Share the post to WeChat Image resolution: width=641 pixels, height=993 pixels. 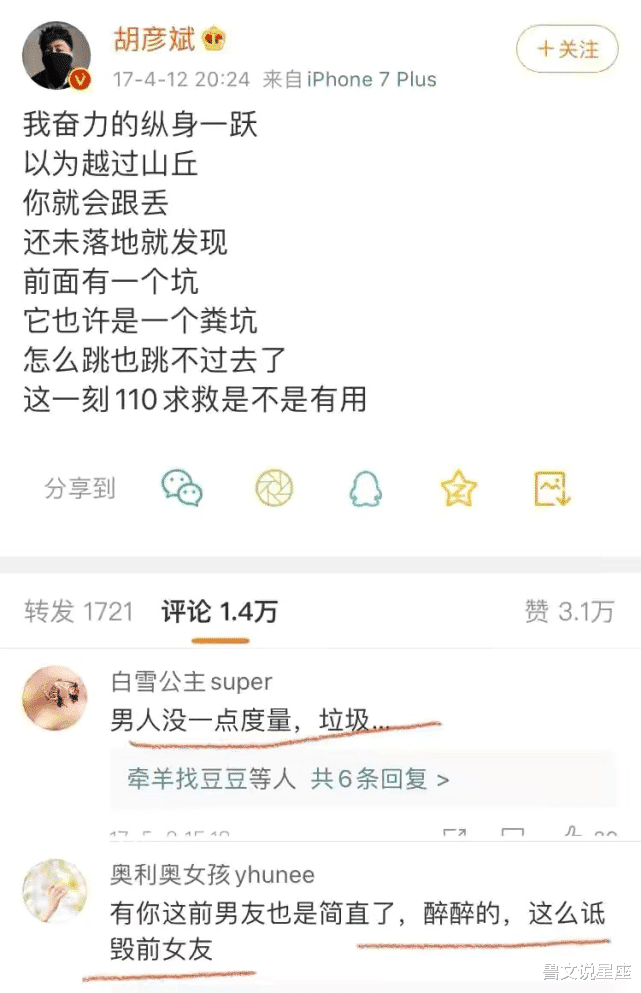[x=182, y=488]
